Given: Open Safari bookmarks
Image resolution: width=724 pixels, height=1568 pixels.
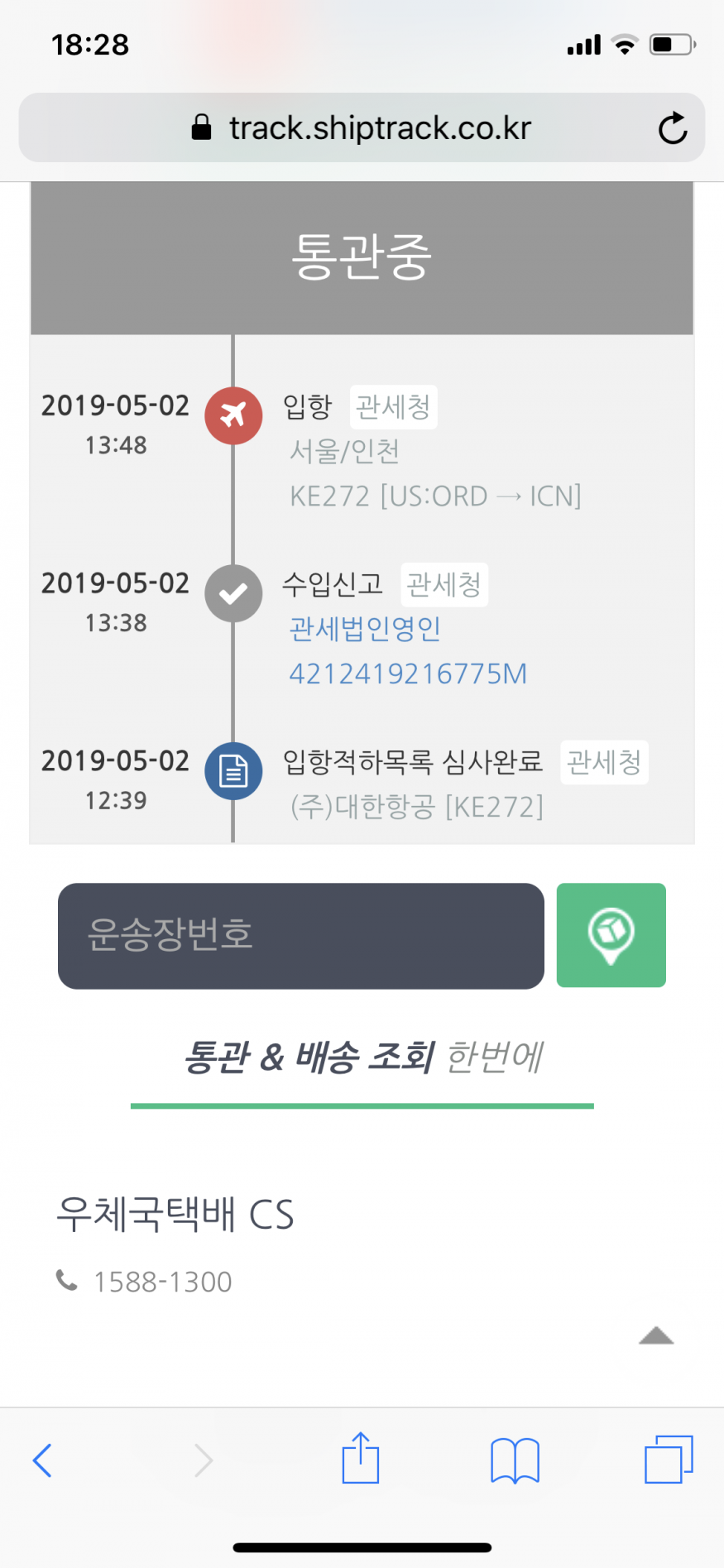Looking at the screenshot, I should coord(515,1460).
